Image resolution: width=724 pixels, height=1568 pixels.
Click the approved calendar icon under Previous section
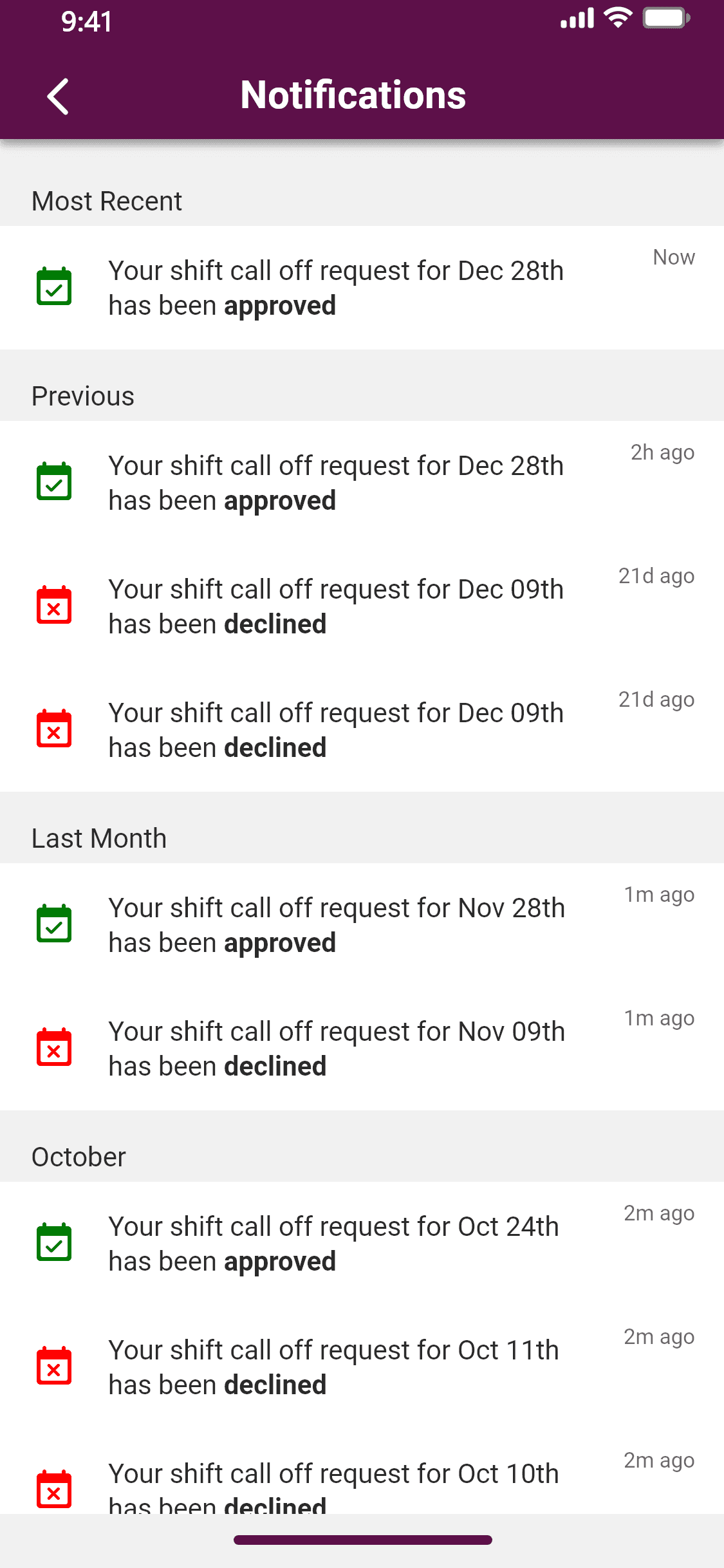[55, 482]
